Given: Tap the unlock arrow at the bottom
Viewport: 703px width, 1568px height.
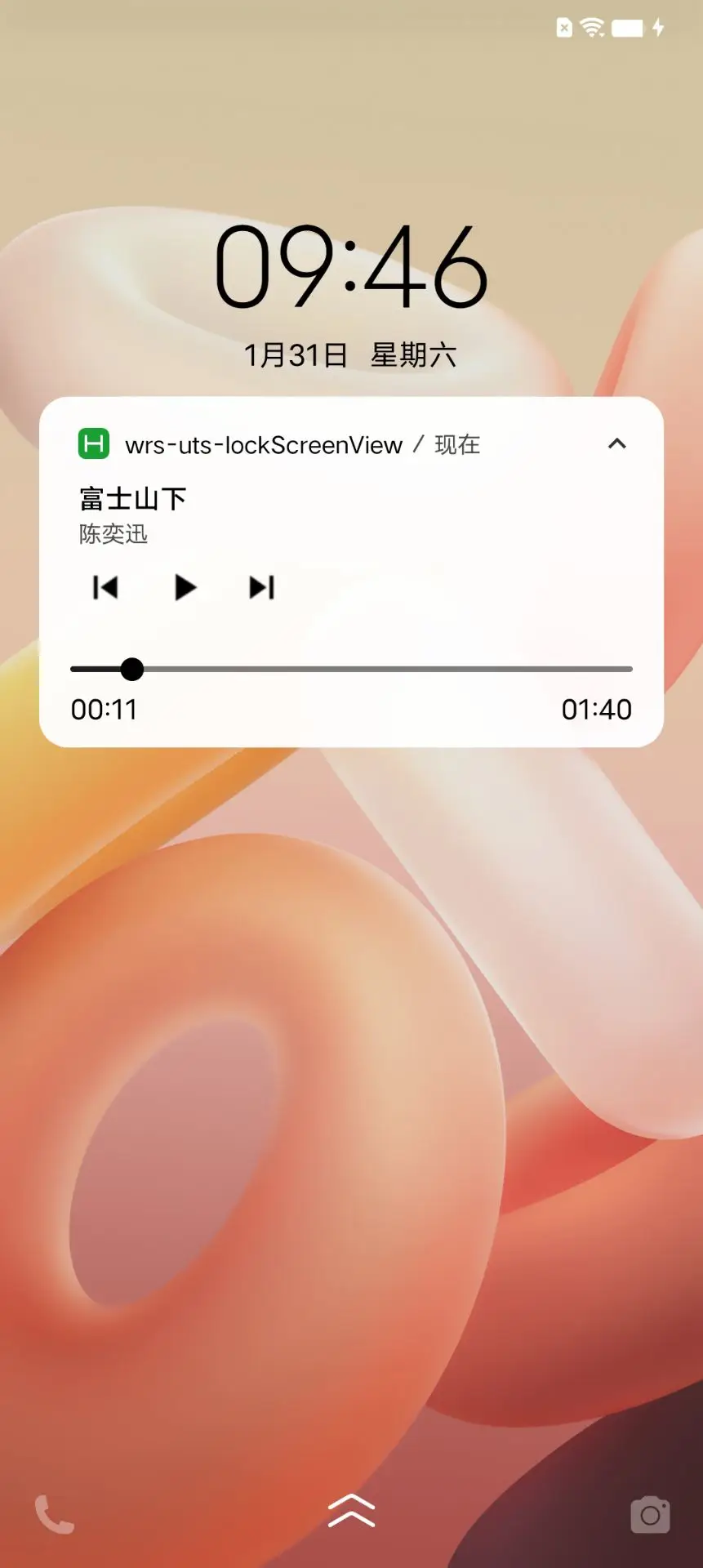Looking at the screenshot, I should (351, 1510).
